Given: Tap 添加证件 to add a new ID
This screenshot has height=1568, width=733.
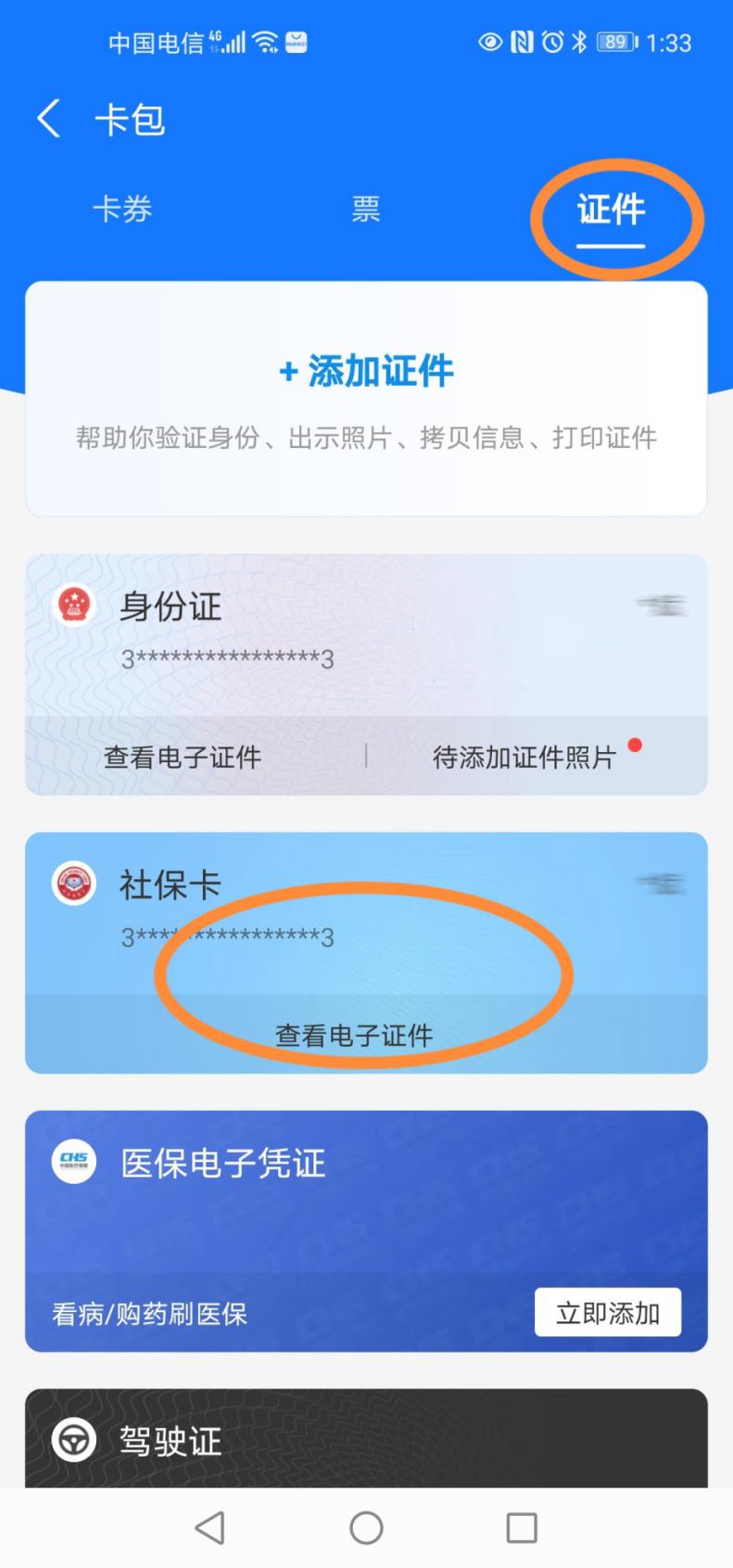Looking at the screenshot, I should pyautogui.click(x=366, y=372).
